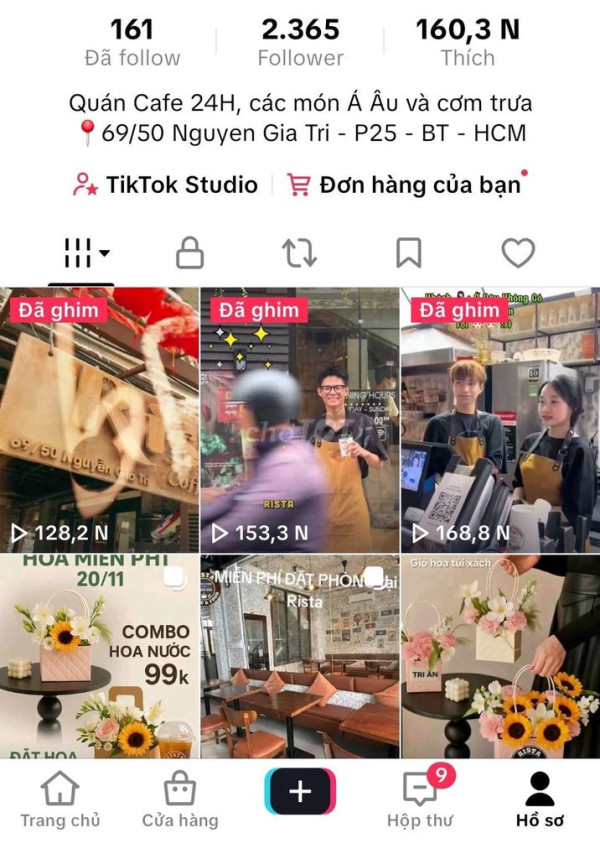
Task: Go to the Trang chủ tab
Action: click(60, 800)
